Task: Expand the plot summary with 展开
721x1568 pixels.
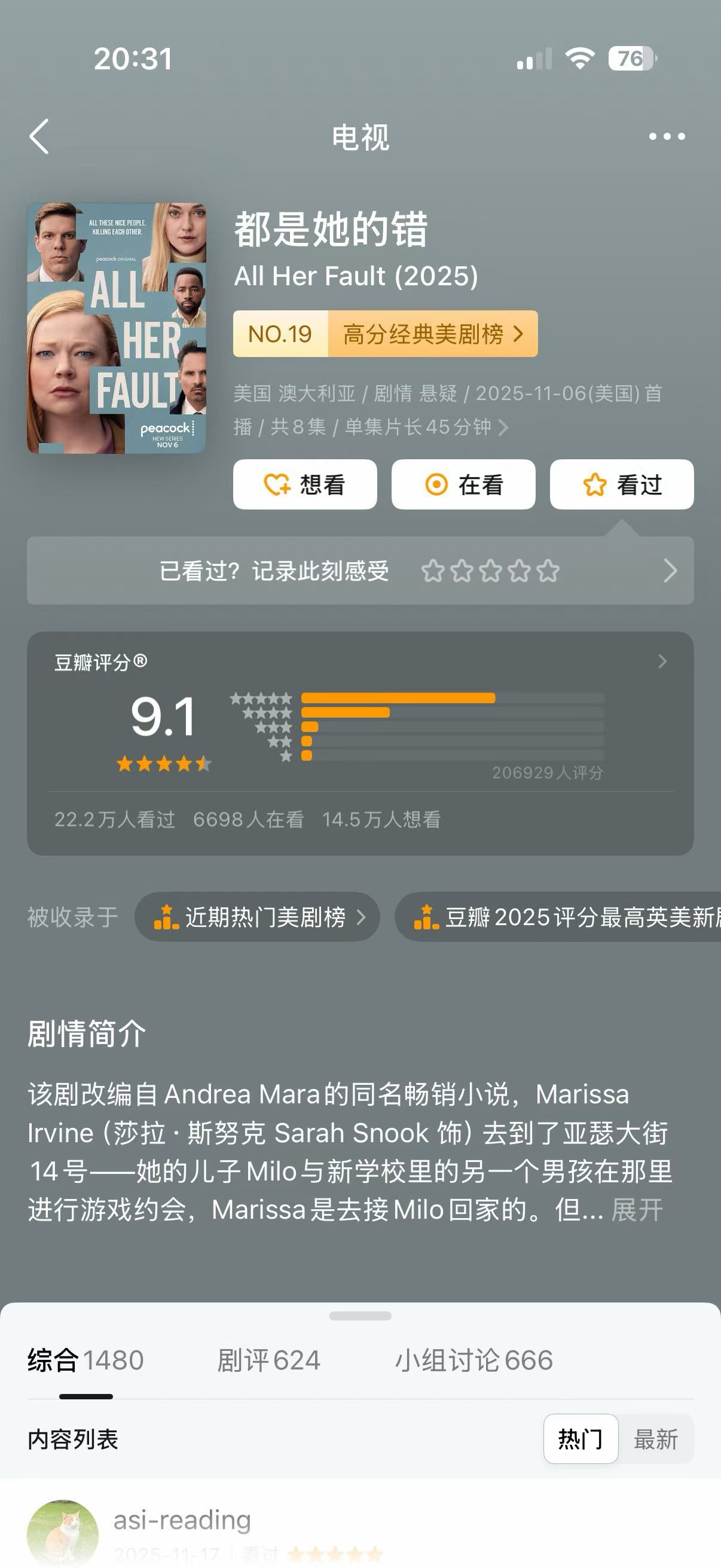Action: point(637,1209)
